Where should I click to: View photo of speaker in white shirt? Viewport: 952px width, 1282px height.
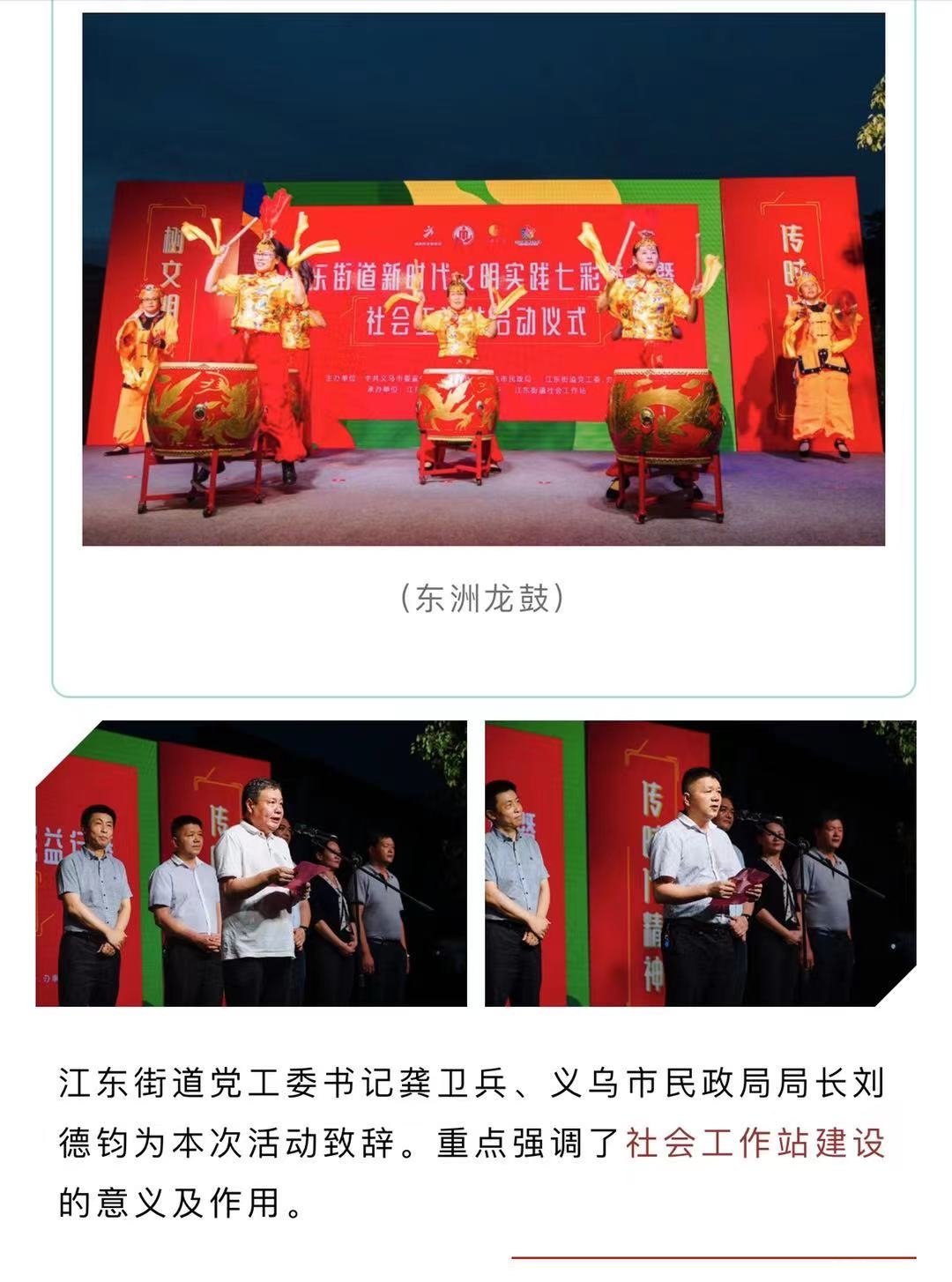click(251, 863)
